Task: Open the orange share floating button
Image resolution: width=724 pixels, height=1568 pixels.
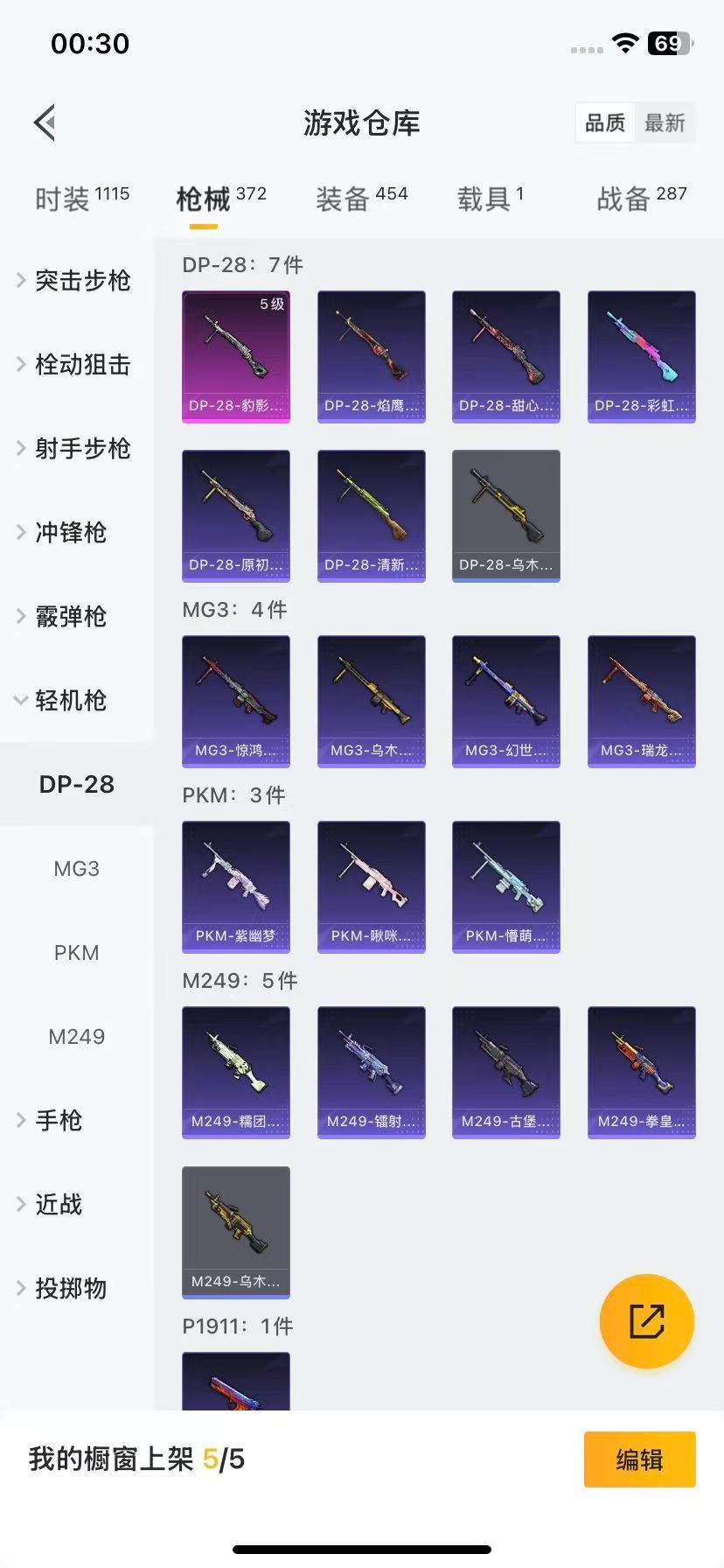Action: coord(646,1321)
